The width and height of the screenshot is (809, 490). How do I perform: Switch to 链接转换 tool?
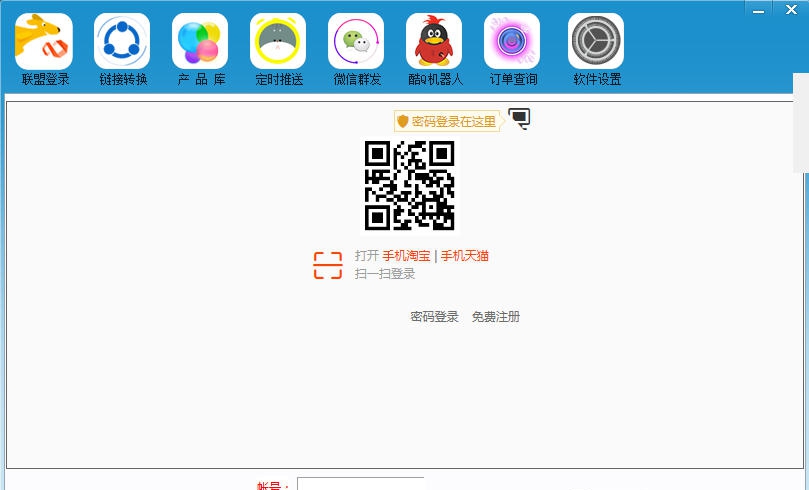122,49
